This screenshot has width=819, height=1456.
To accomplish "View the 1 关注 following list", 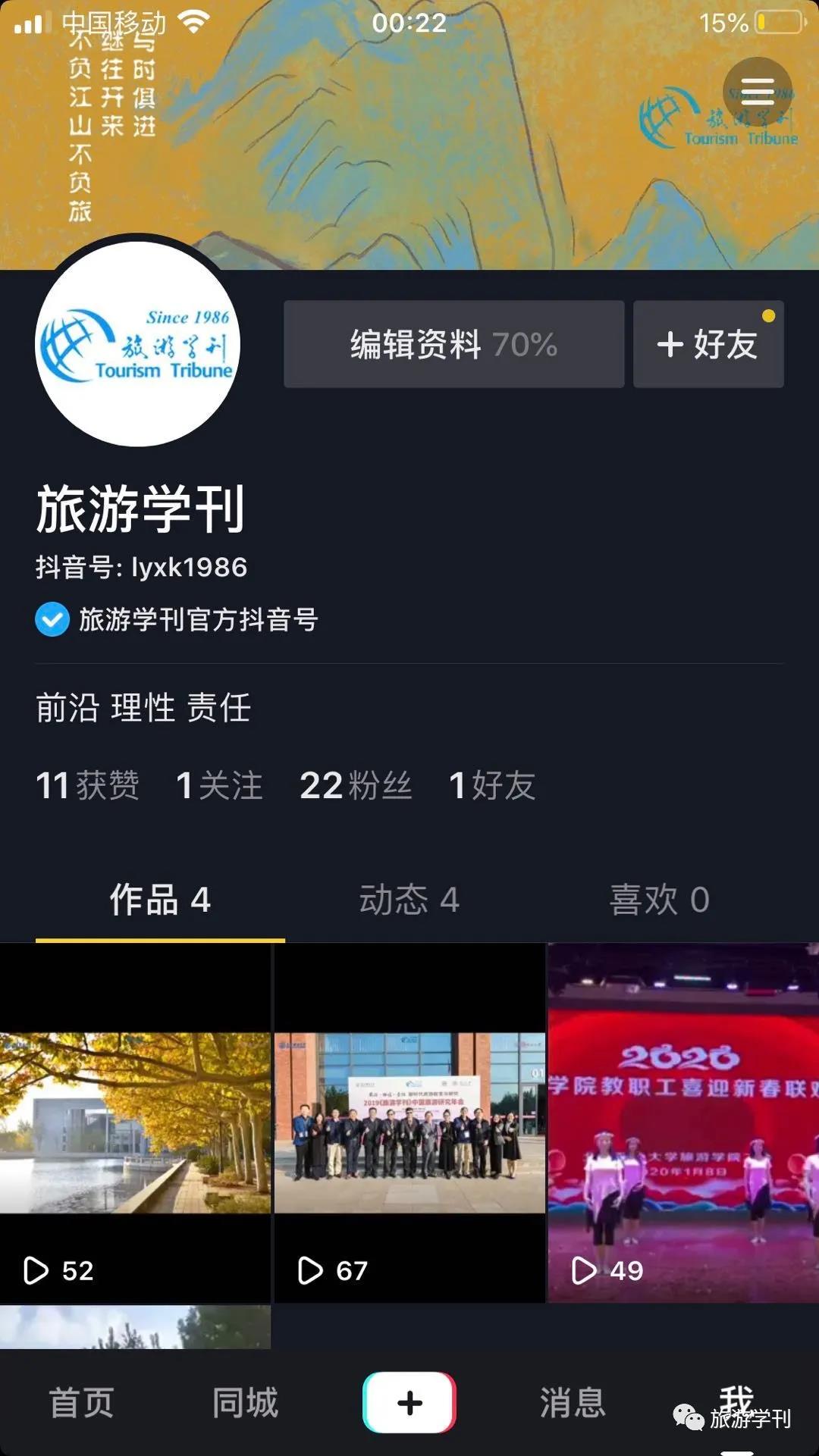I will (219, 785).
